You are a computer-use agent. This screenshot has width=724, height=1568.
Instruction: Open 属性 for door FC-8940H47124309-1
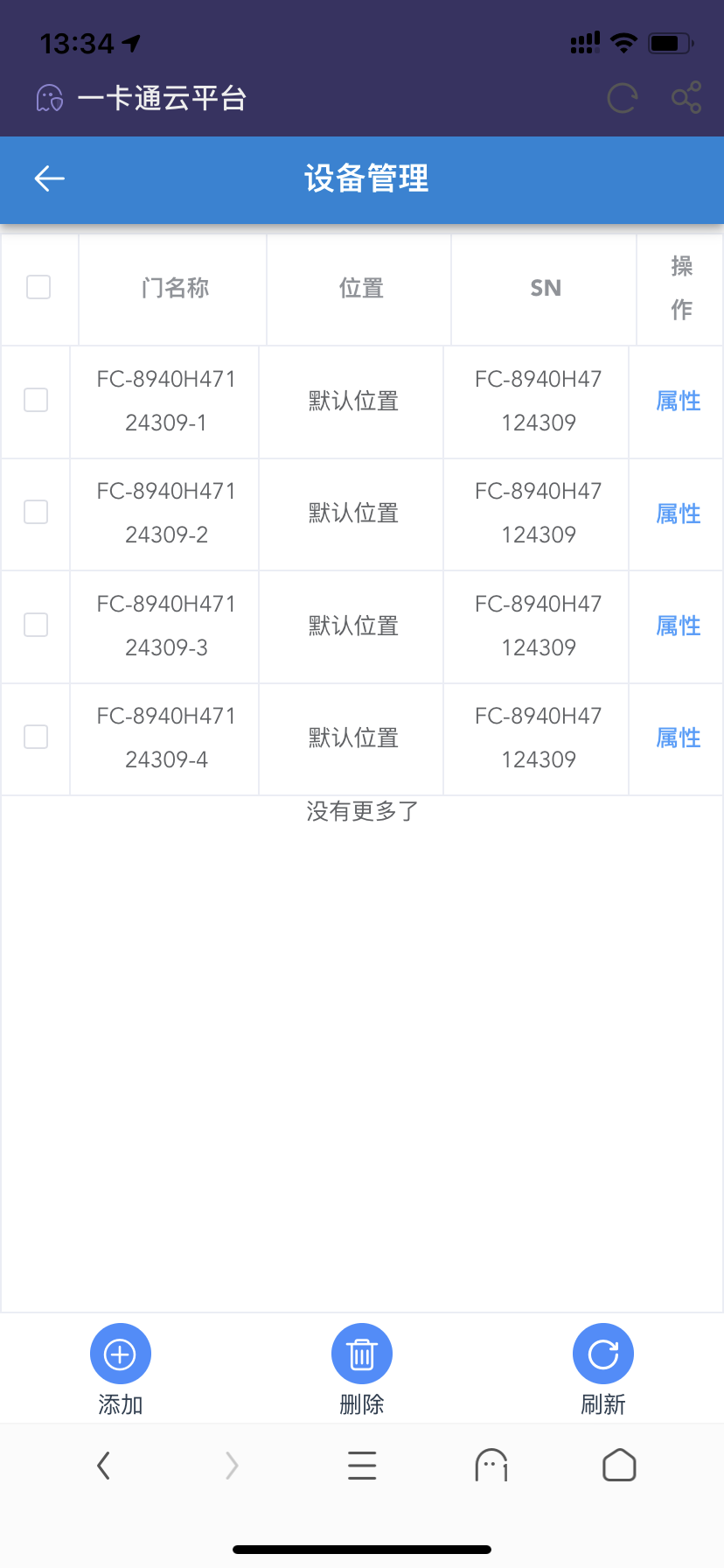pyautogui.click(x=678, y=401)
